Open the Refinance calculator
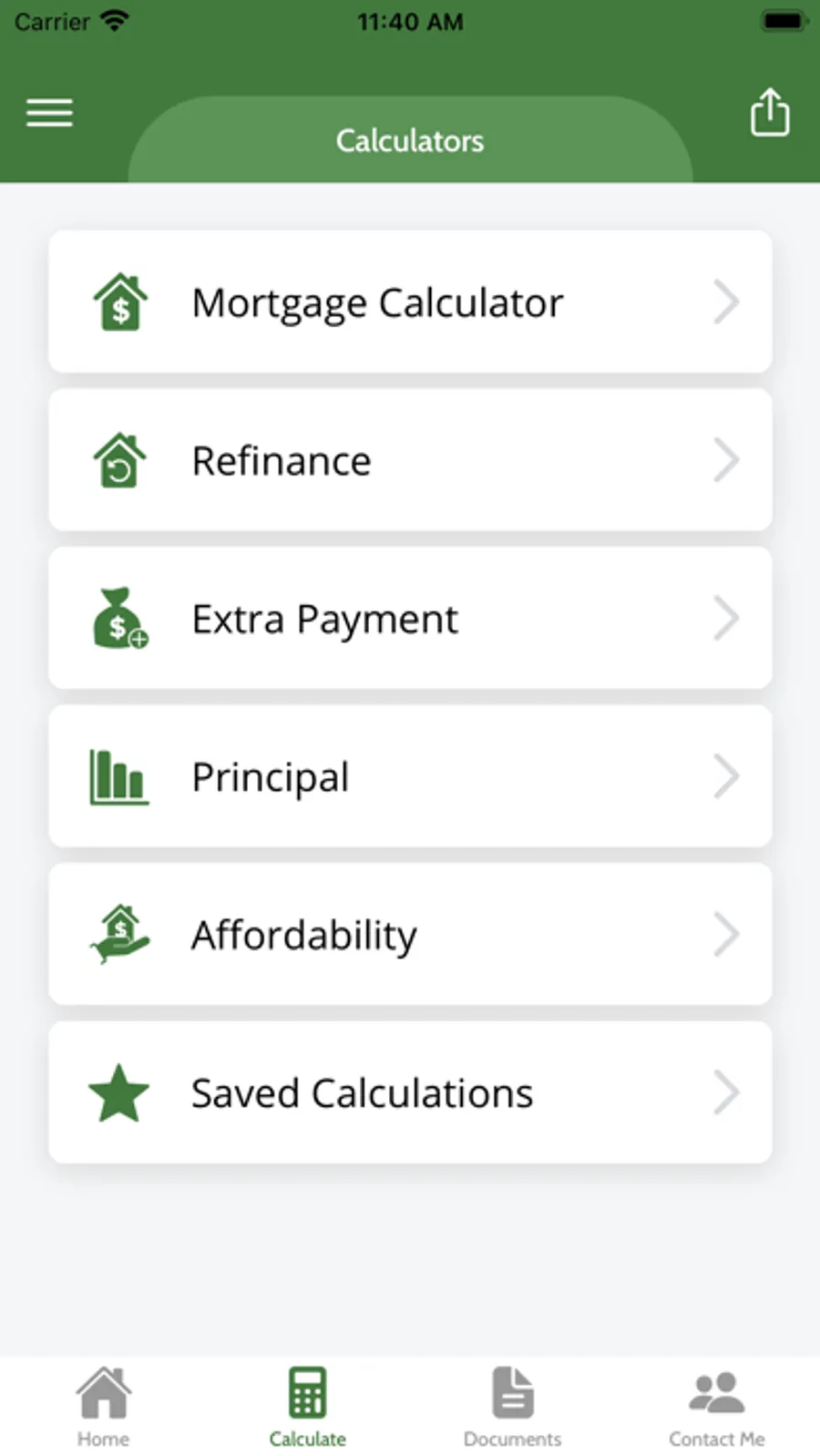 point(410,460)
